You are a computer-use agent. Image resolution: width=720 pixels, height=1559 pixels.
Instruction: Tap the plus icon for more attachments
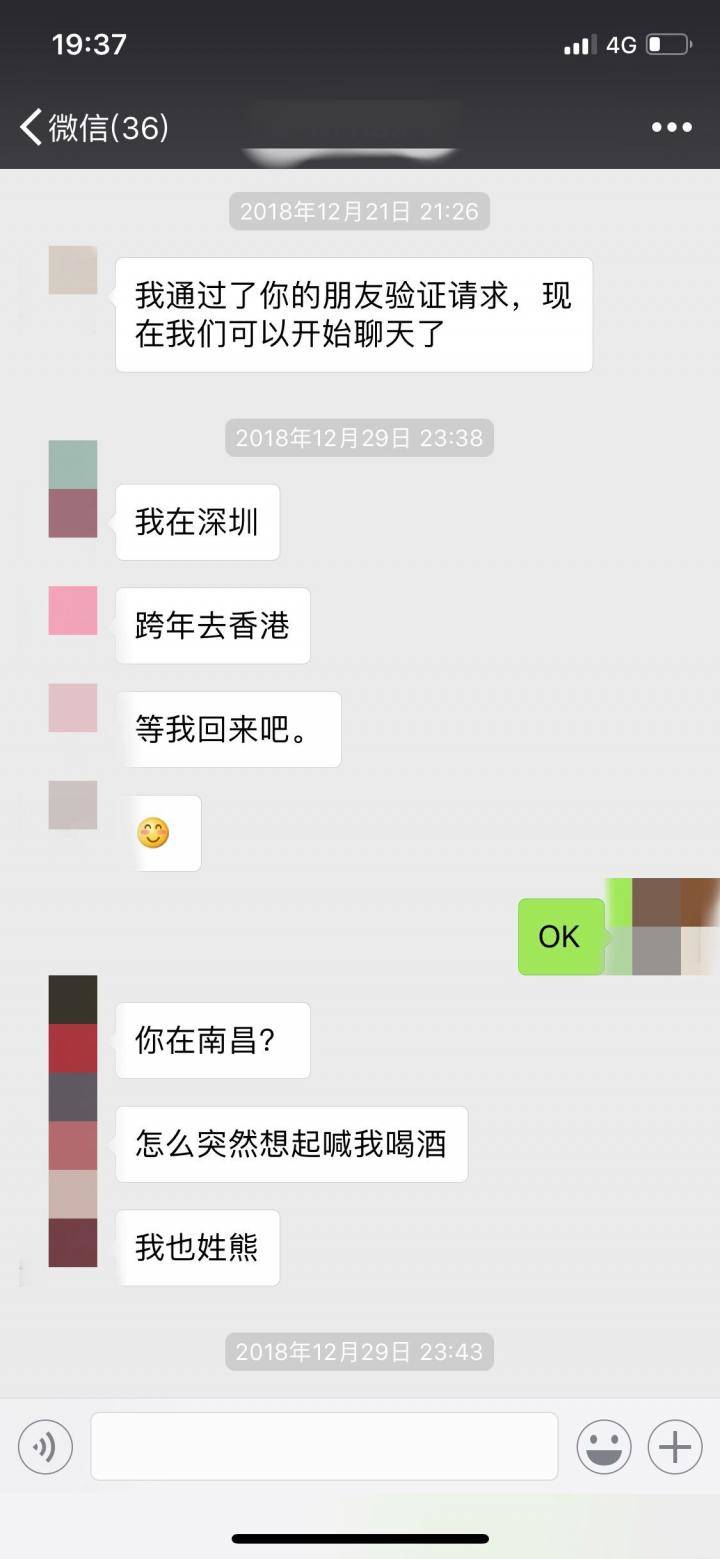click(x=674, y=1447)
